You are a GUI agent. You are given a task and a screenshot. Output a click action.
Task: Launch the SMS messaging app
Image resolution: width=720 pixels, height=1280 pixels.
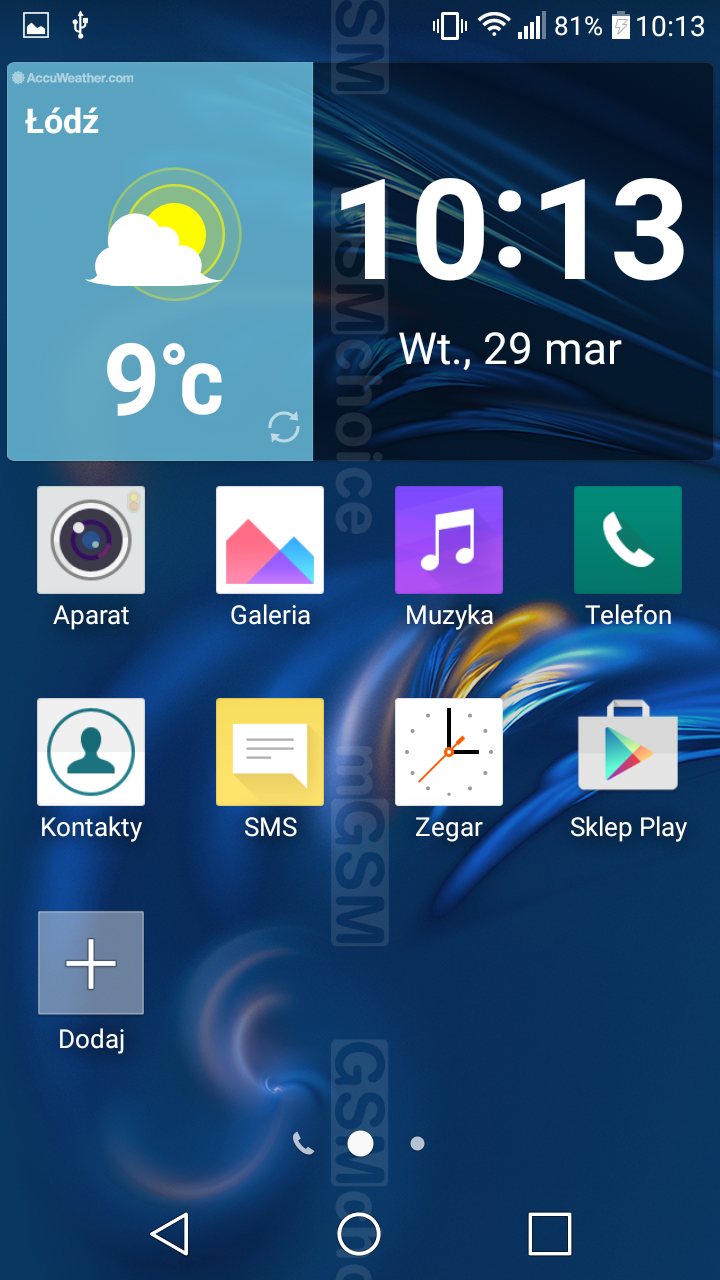click(270, 752)
